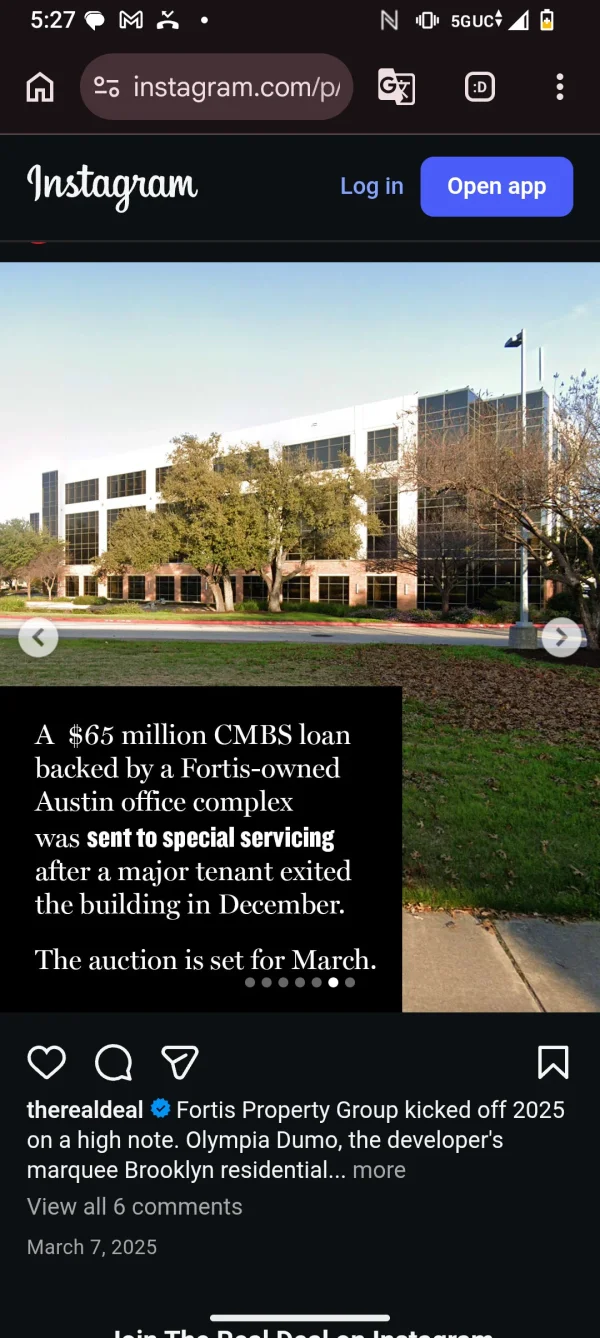Open the comment icon under the post
The image size is (600, 1338).
[113, 1062]
